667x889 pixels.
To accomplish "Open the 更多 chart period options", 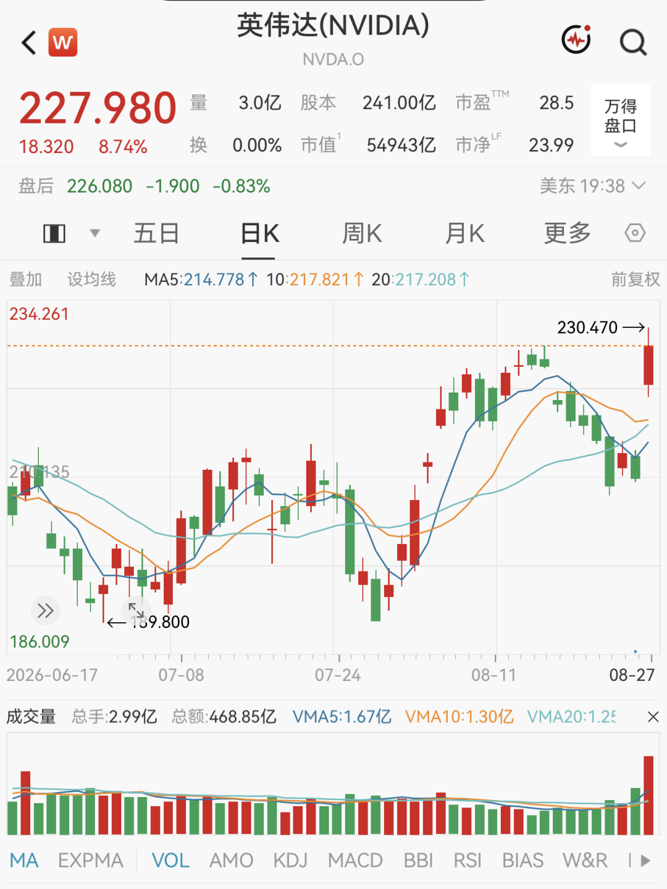I will point(567,234).
